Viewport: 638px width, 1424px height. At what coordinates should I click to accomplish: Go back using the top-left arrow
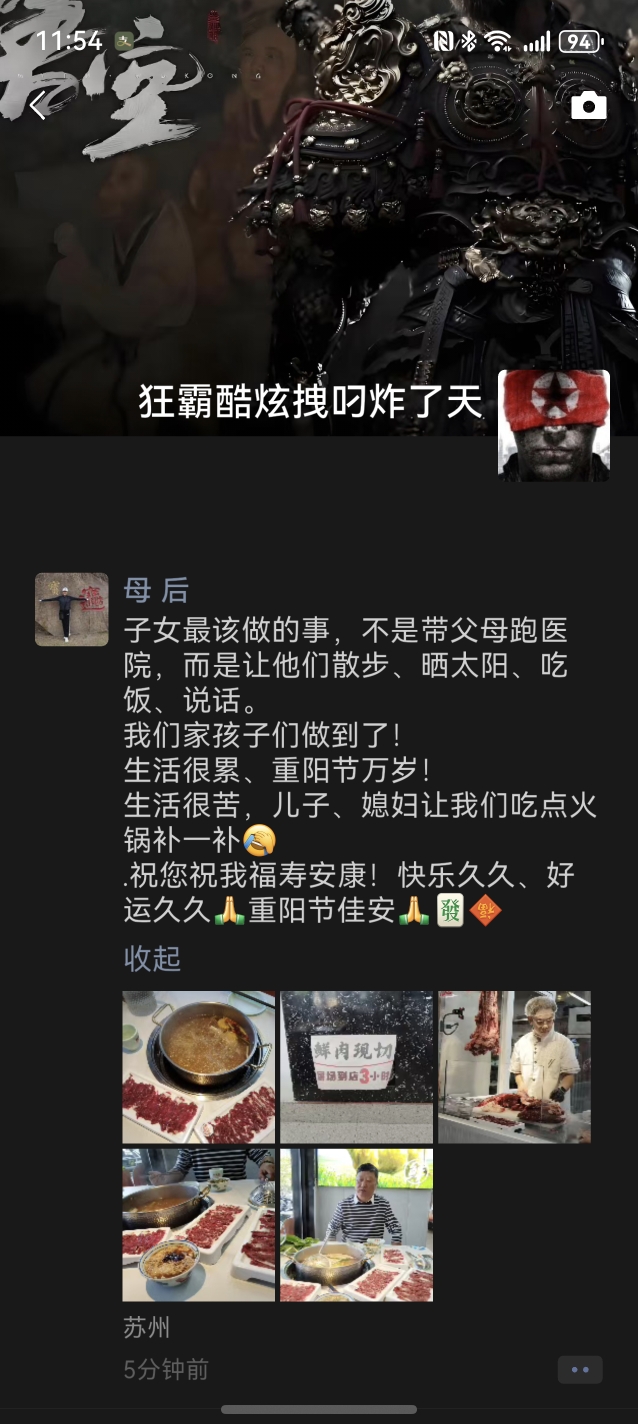(x=38, y=106)
